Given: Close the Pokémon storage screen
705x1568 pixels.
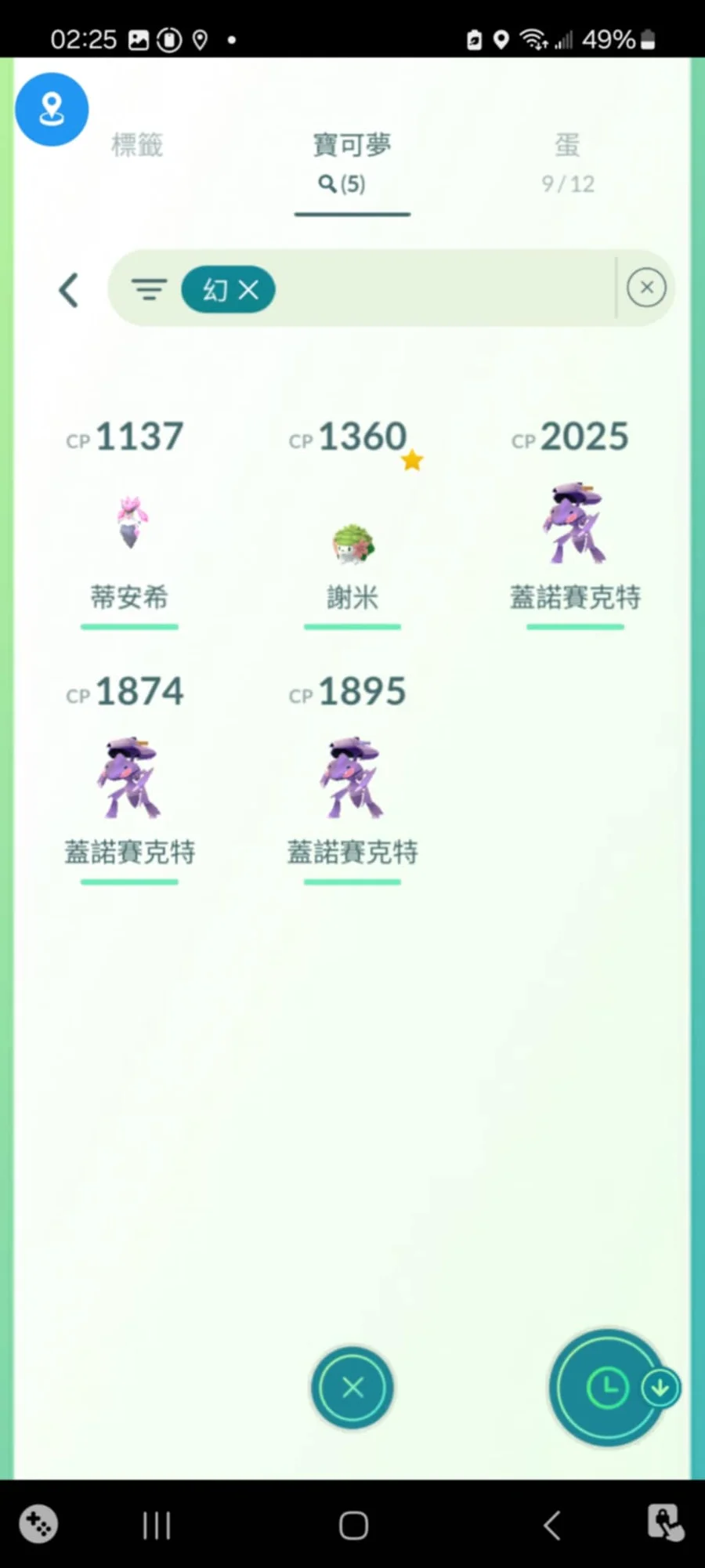Looking at the screenshot, I should (x=352, y=1388).
